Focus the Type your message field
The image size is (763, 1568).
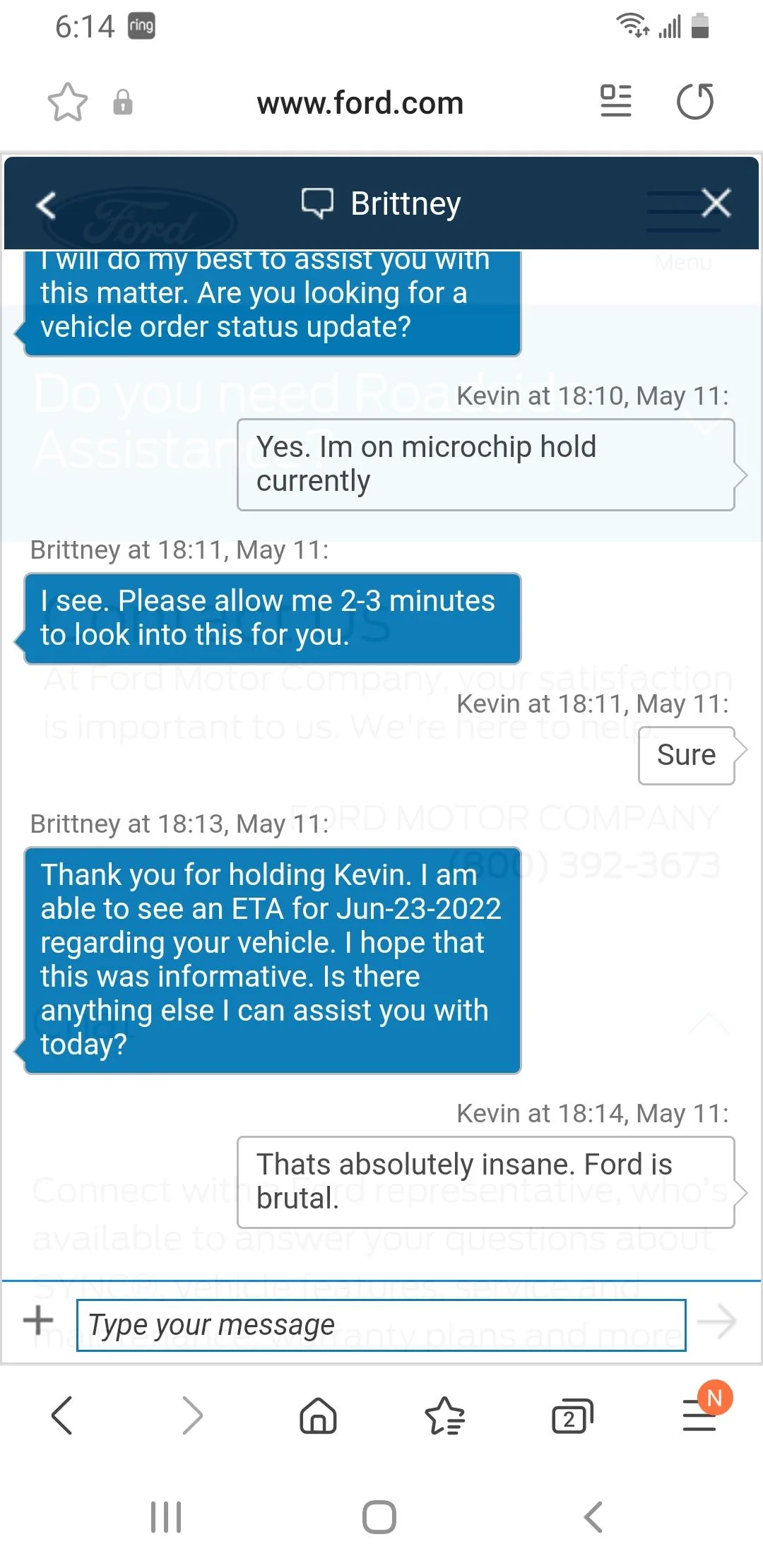[381, 1325]
